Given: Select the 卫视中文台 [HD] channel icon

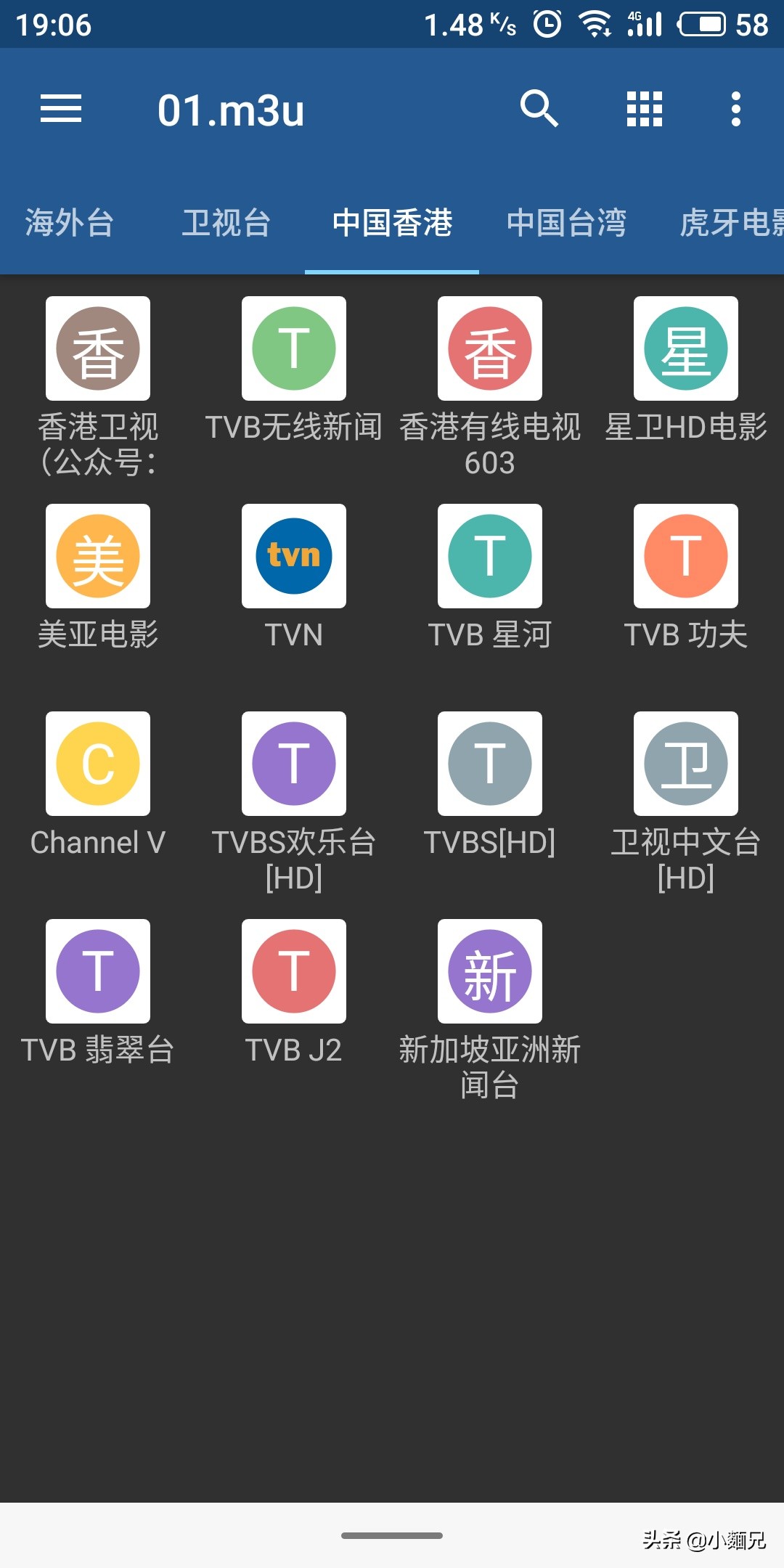Looking at the screenshot, I should pyautogui.click(x=685, y=764).
